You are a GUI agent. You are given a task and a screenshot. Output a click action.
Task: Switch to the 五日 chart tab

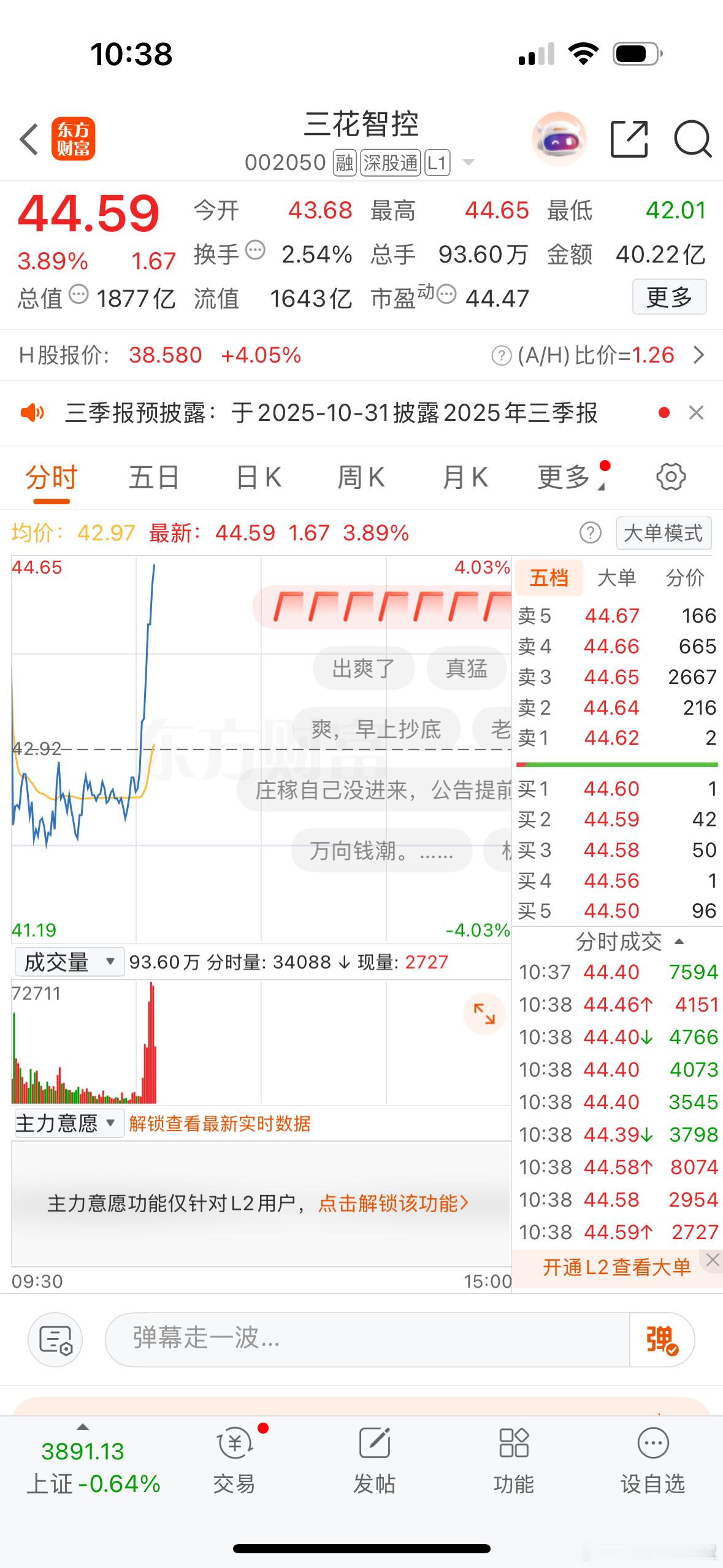(153, 477)
